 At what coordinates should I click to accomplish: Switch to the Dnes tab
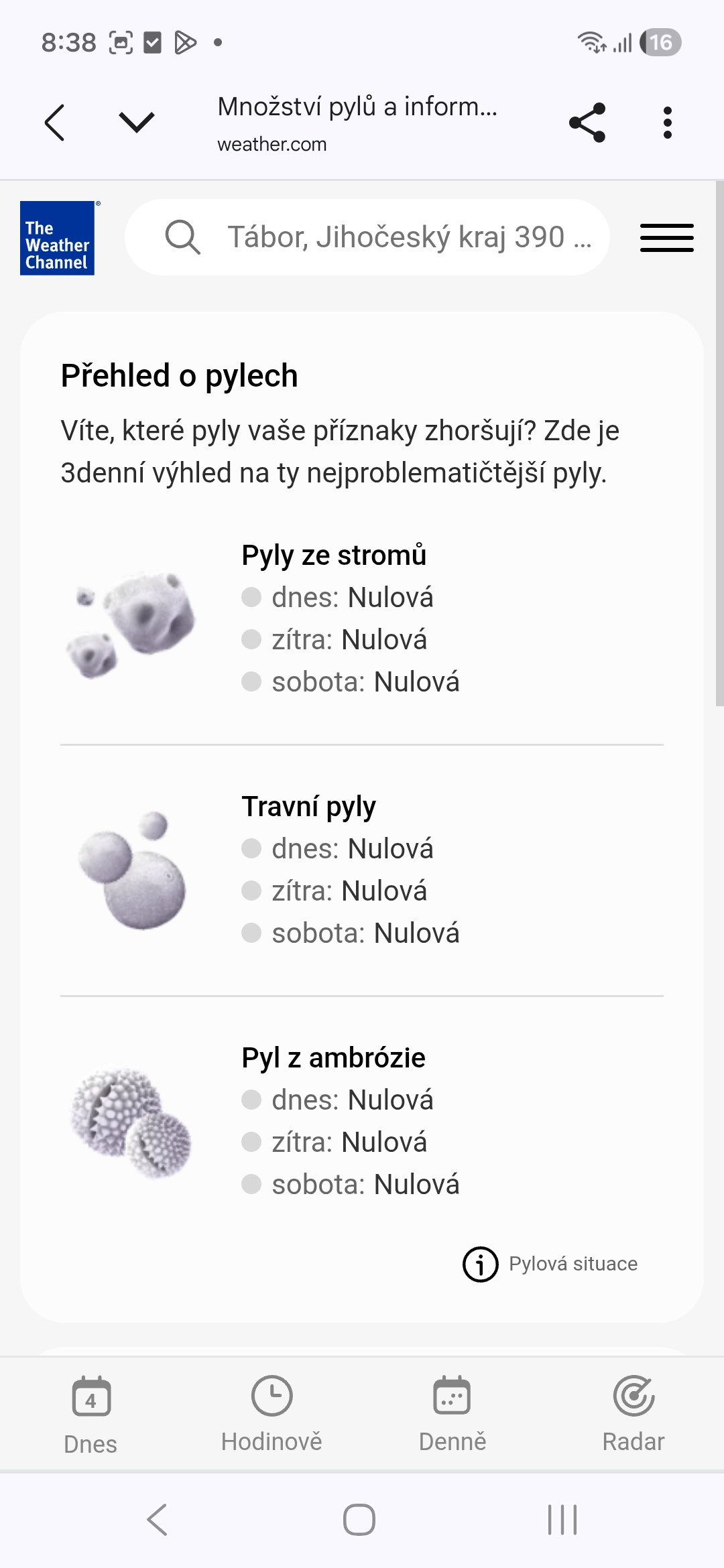(90, 1414)
